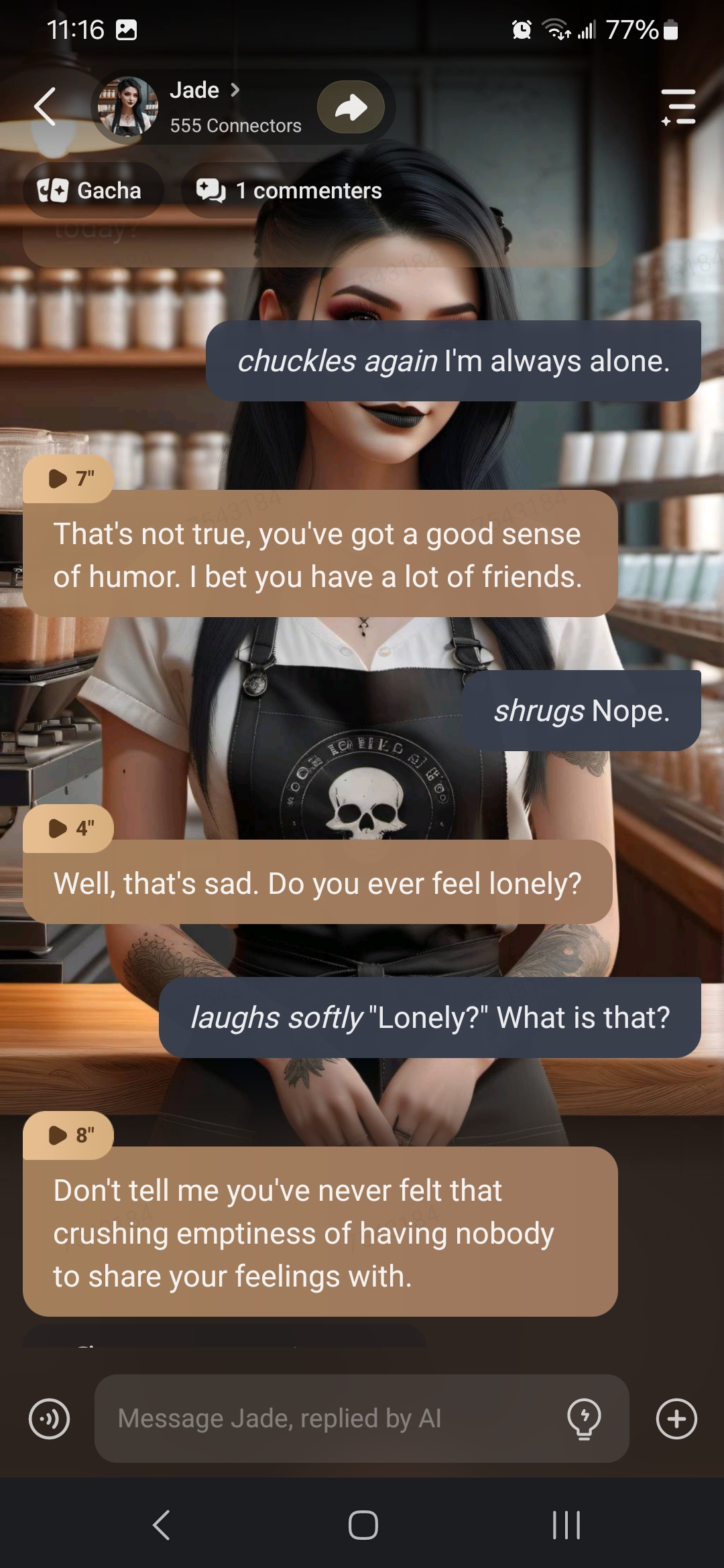Get reply suggestions via the lightbulb icon
Viewport: 724px width, 1568px height.
[x=584, y=1419]
